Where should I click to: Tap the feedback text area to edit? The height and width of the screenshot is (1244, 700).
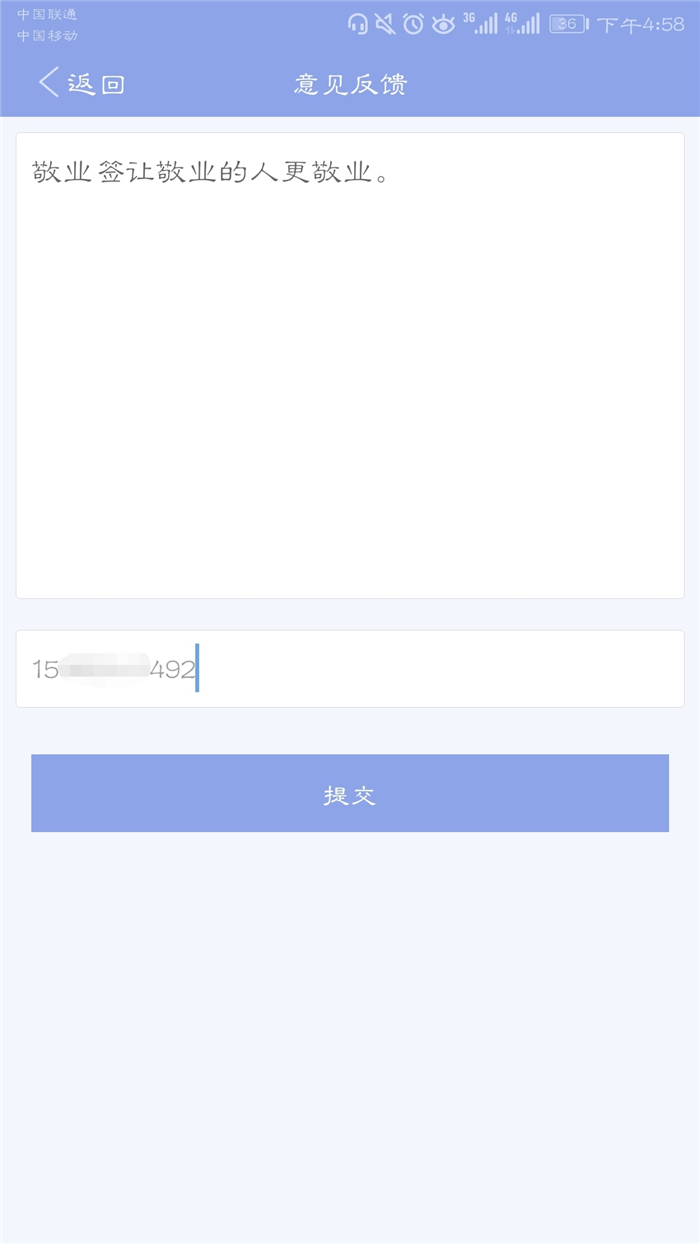point(350,366)
